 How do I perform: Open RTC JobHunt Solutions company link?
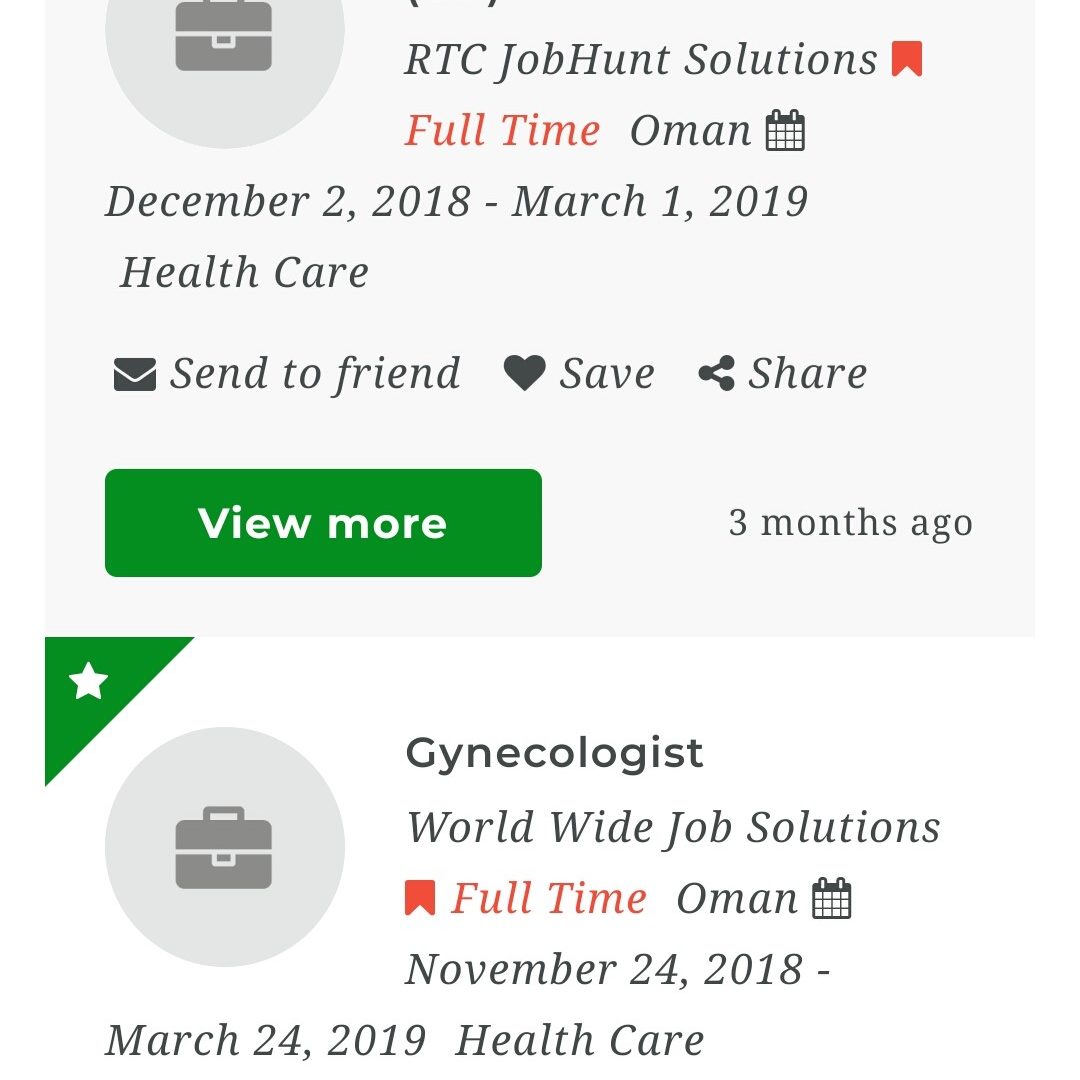[640, 60]
